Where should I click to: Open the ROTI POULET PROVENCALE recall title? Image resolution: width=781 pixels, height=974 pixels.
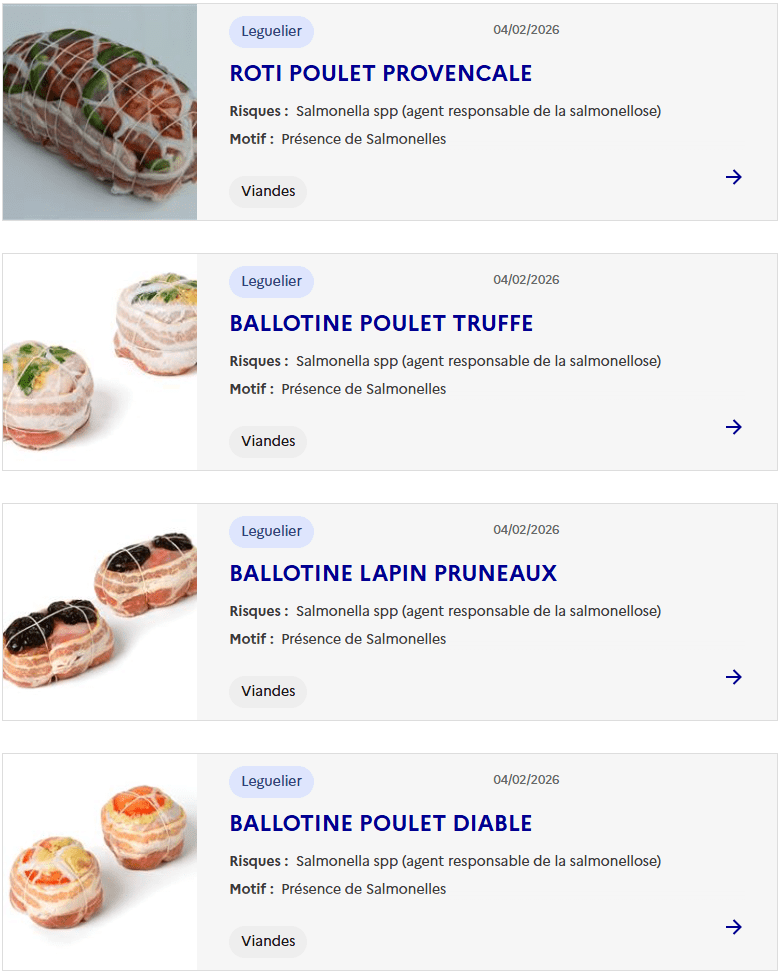[380, 73]
